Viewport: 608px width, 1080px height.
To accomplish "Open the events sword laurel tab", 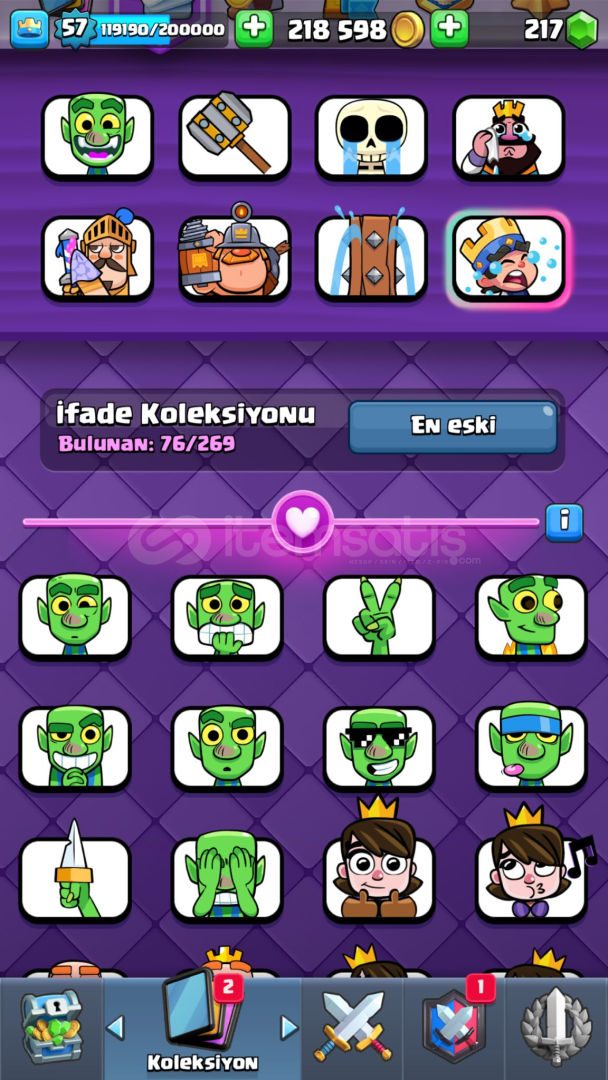I will click(556, 1028).
